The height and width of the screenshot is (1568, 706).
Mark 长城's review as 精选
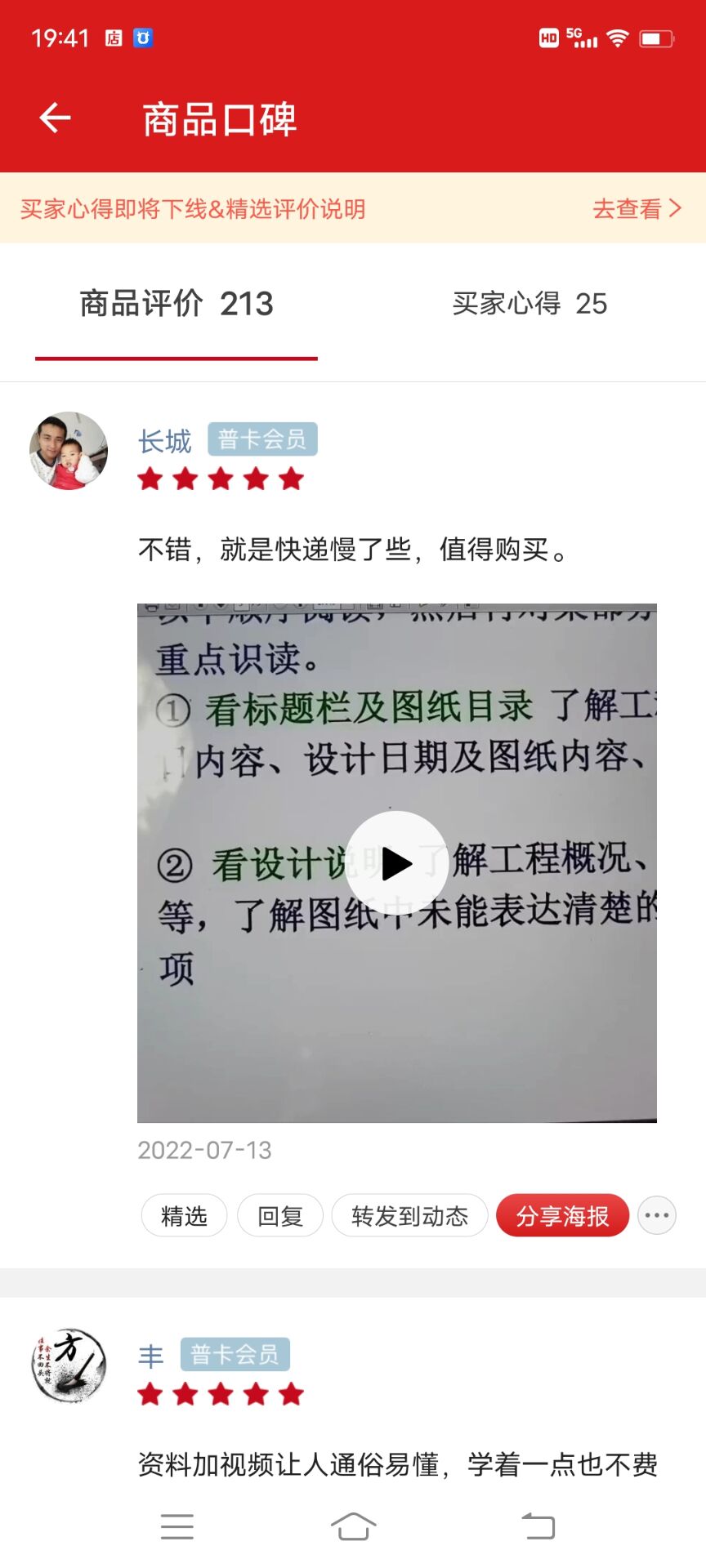184,1216
